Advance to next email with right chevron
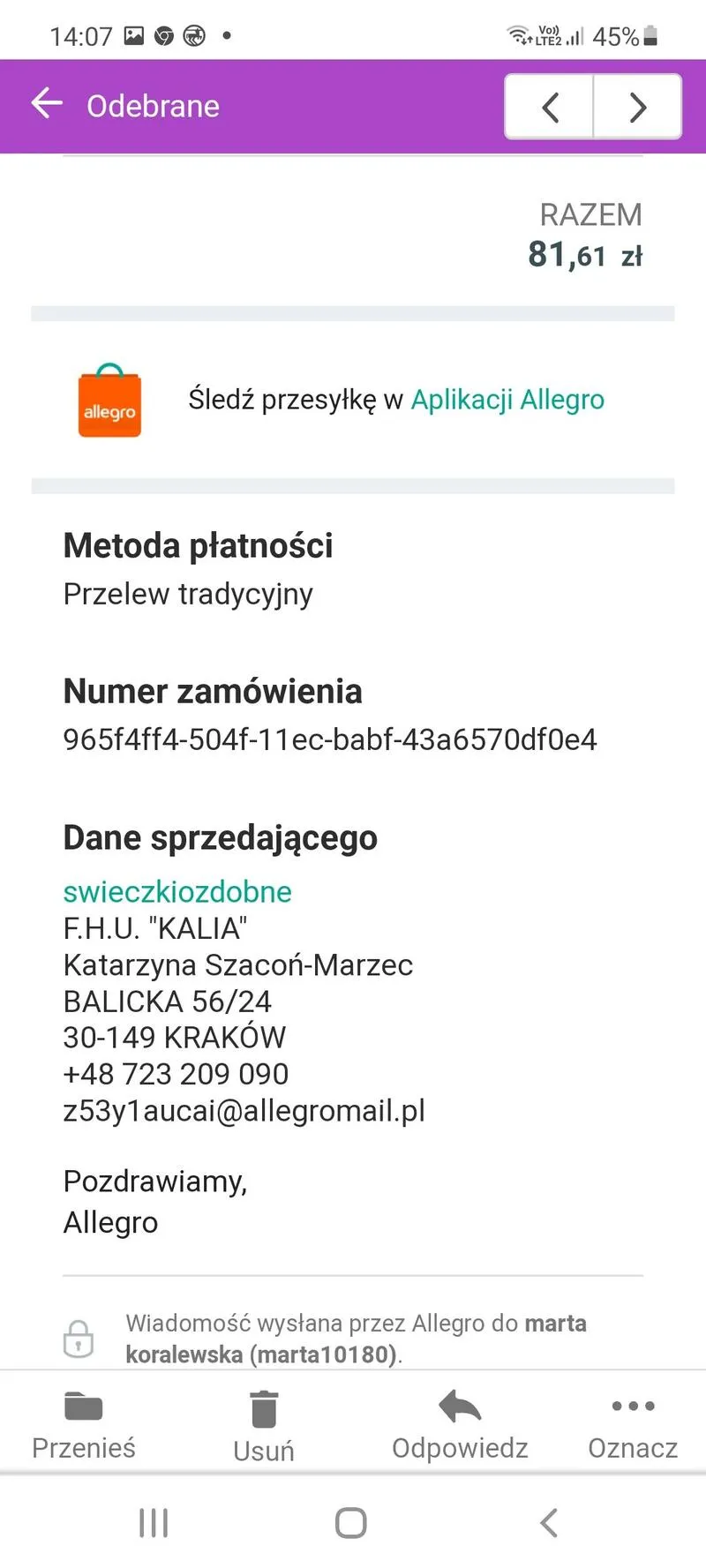Viewport: 706px width, 1568px height. 637,107
